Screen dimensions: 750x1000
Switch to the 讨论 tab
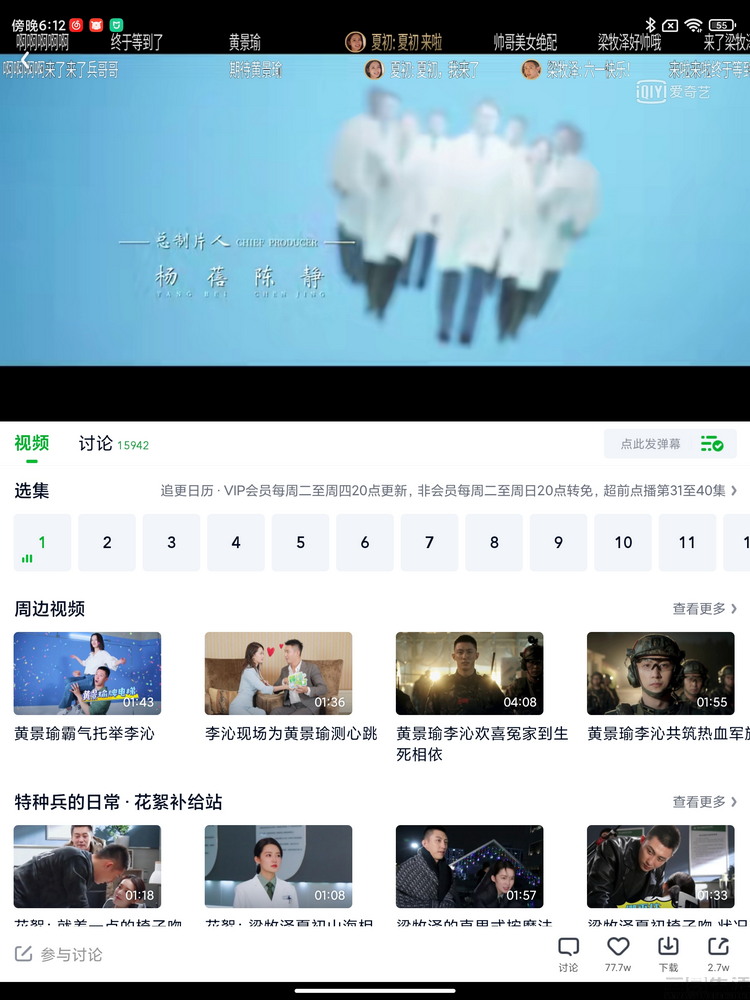(x=96, y=443)
